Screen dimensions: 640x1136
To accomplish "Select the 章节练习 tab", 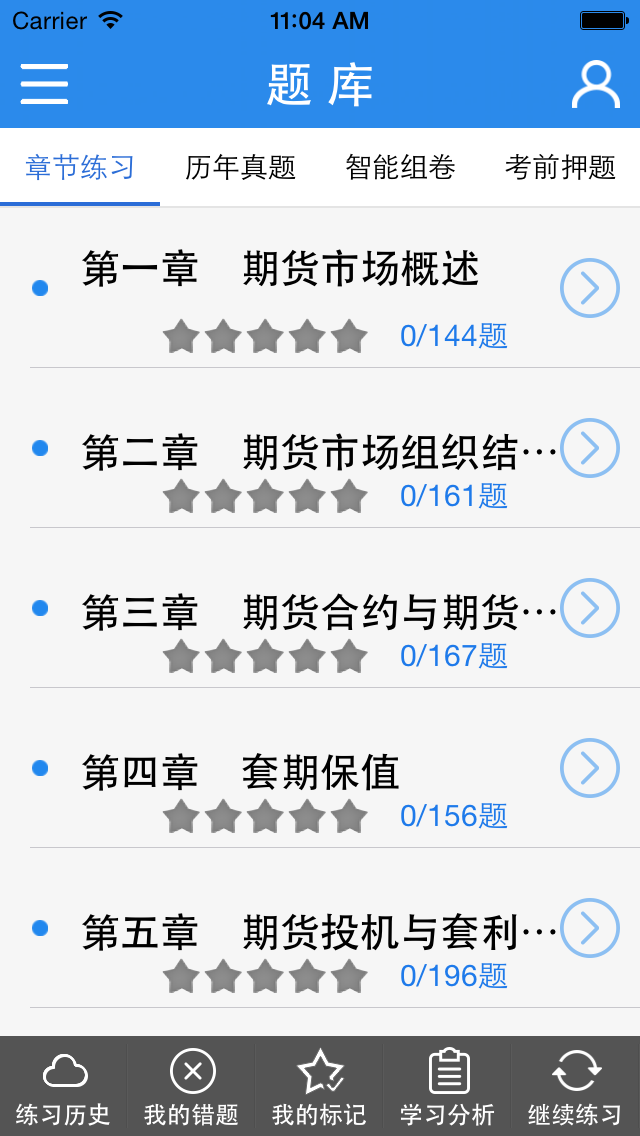I will pos(80,167).
